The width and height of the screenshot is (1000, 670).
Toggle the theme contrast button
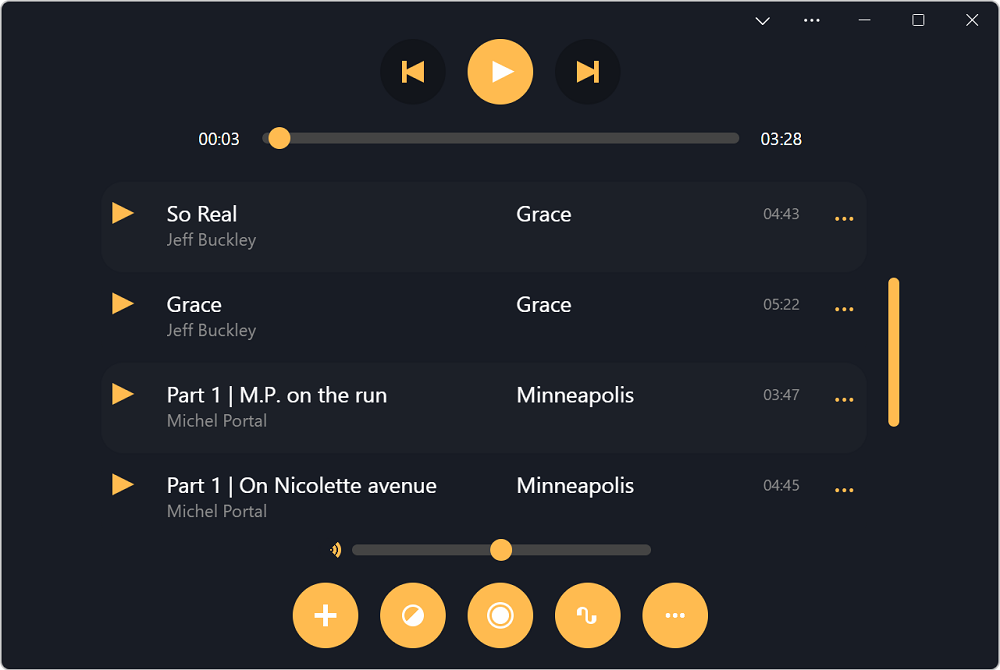coord(412,616)
